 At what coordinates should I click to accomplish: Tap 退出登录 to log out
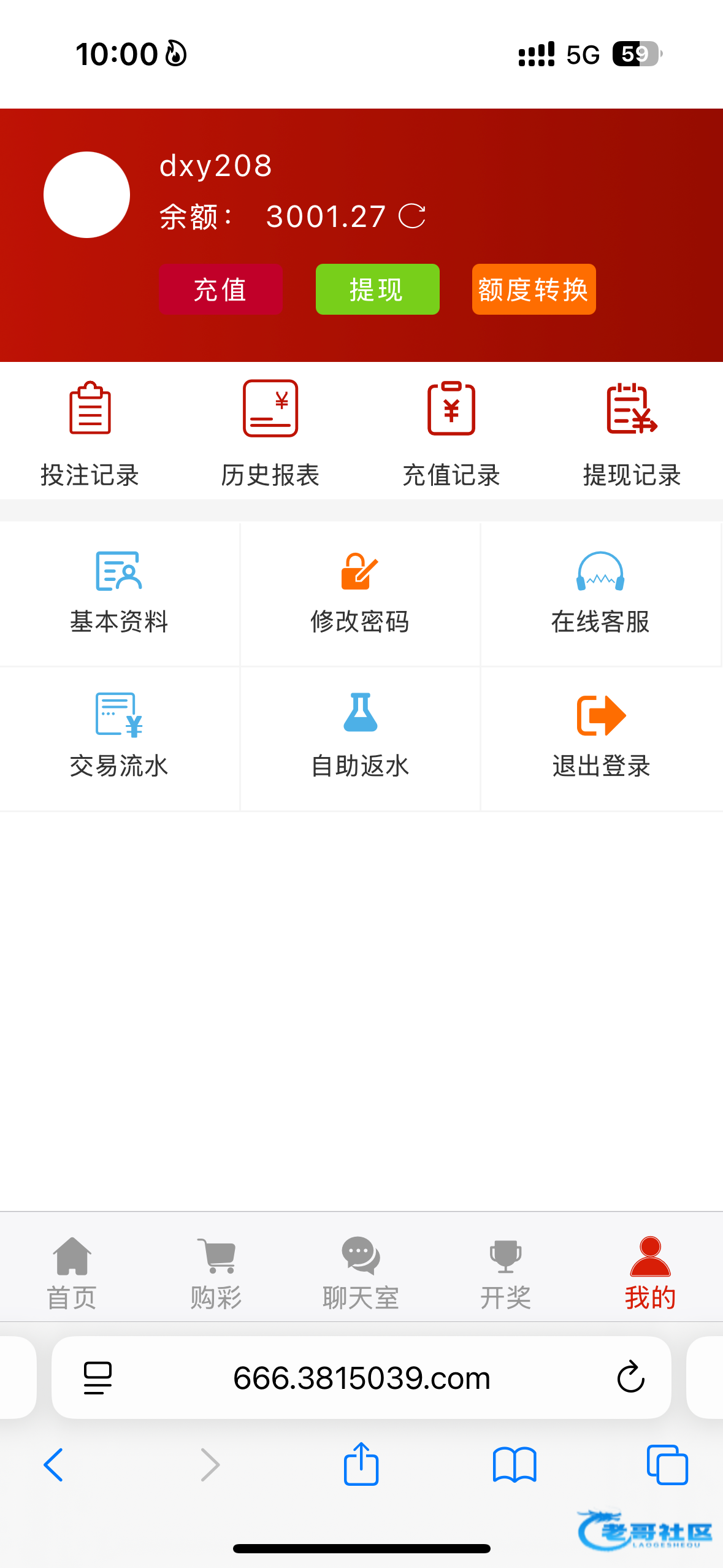click(601, 737)
